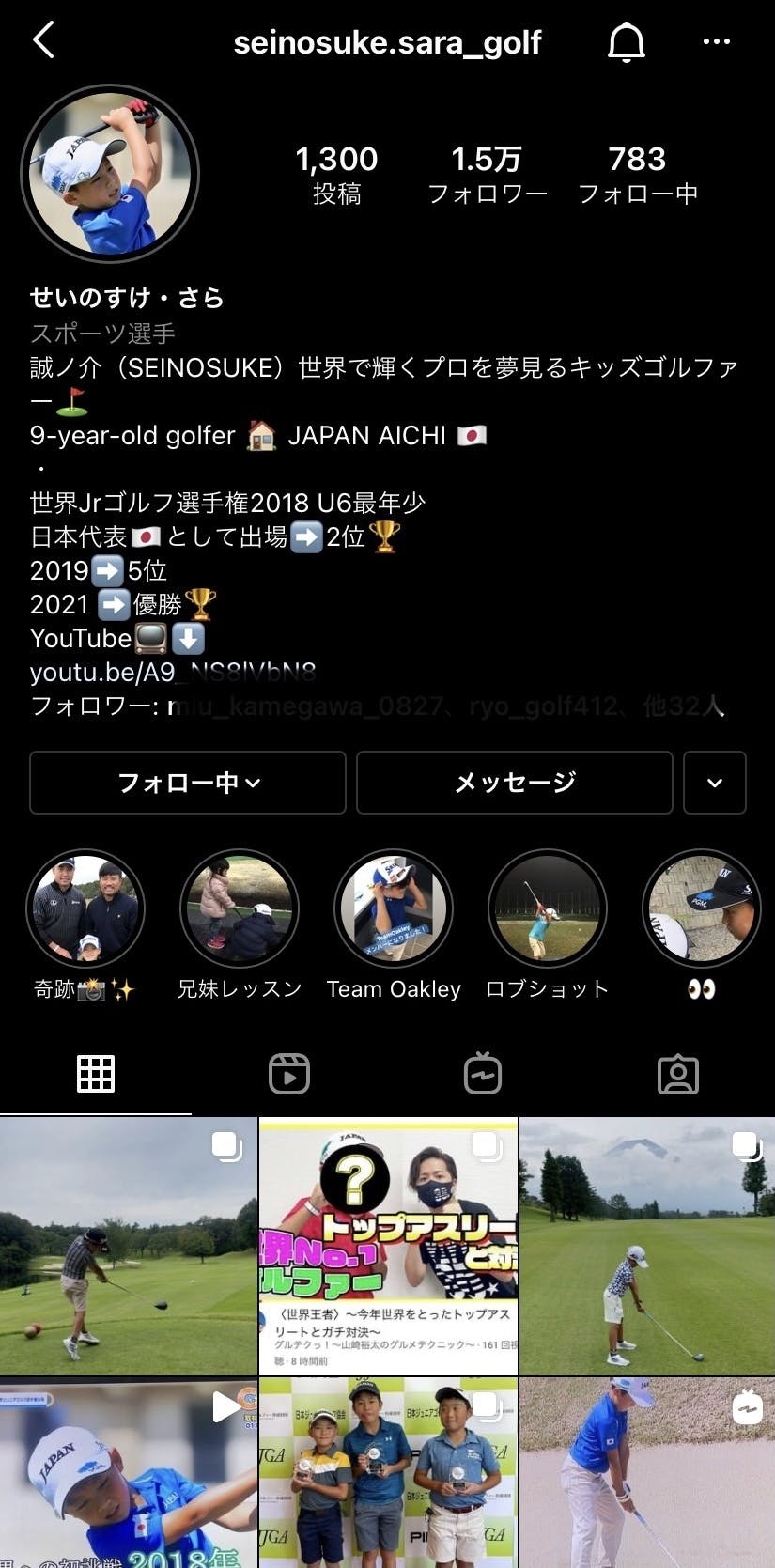This screenshot has width=775, height=1568.
Task: Switch to the IGTV videos tab
Action: 483,1074
